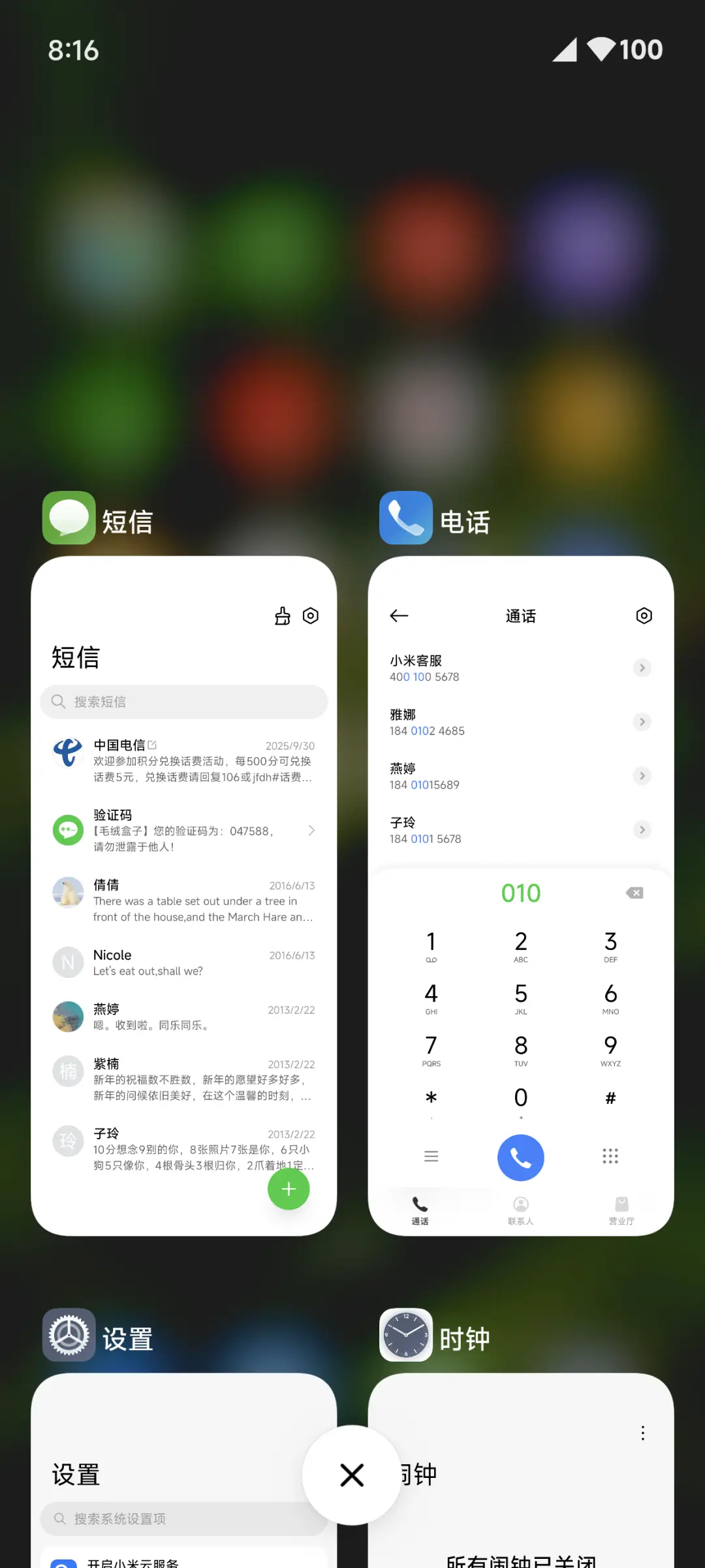Open the 验证码 conversation arrow
Viewport: 705px width, 1568px height.
pyautogui.click(x=311, y=830)
